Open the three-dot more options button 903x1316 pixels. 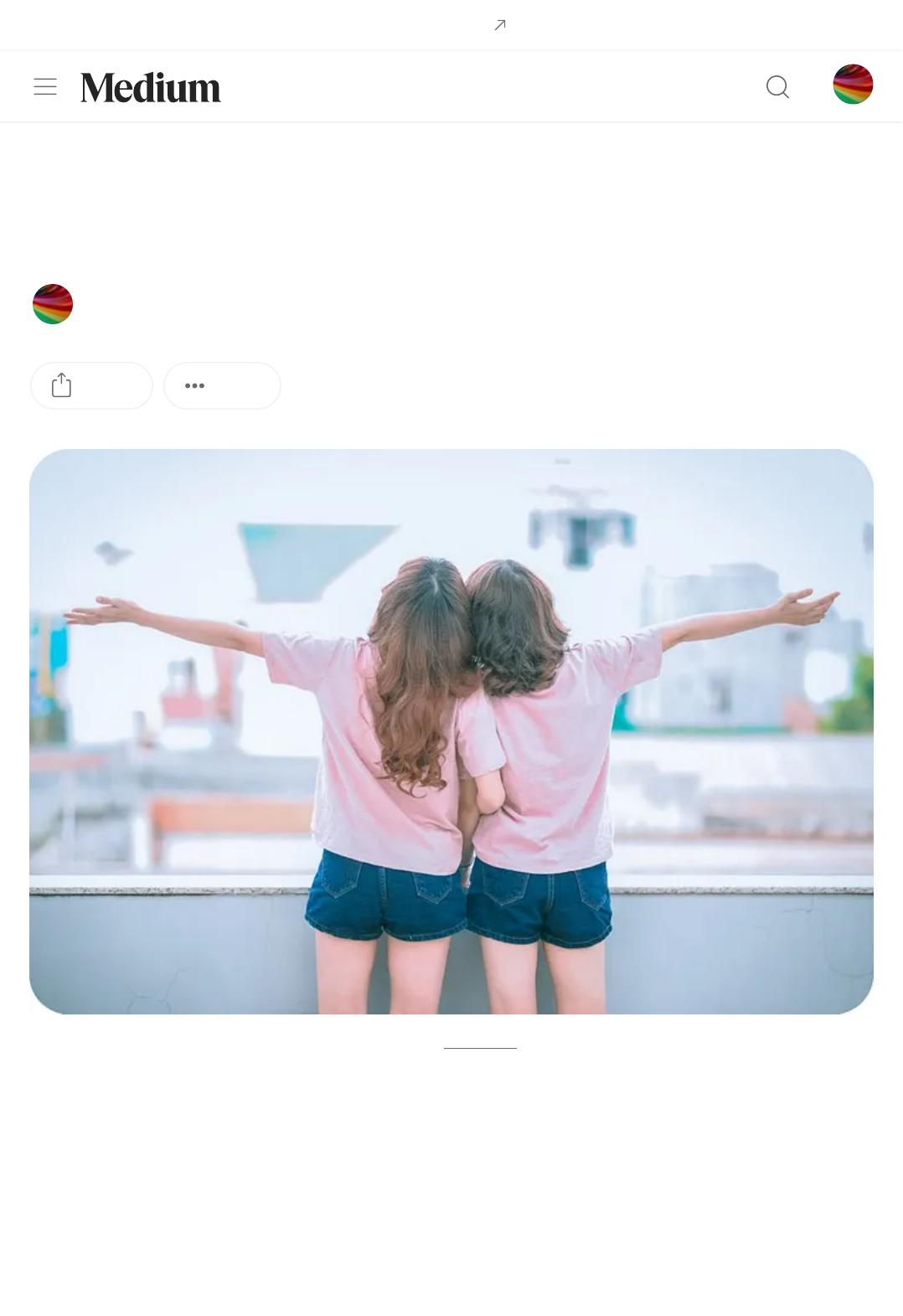(222, 385)
